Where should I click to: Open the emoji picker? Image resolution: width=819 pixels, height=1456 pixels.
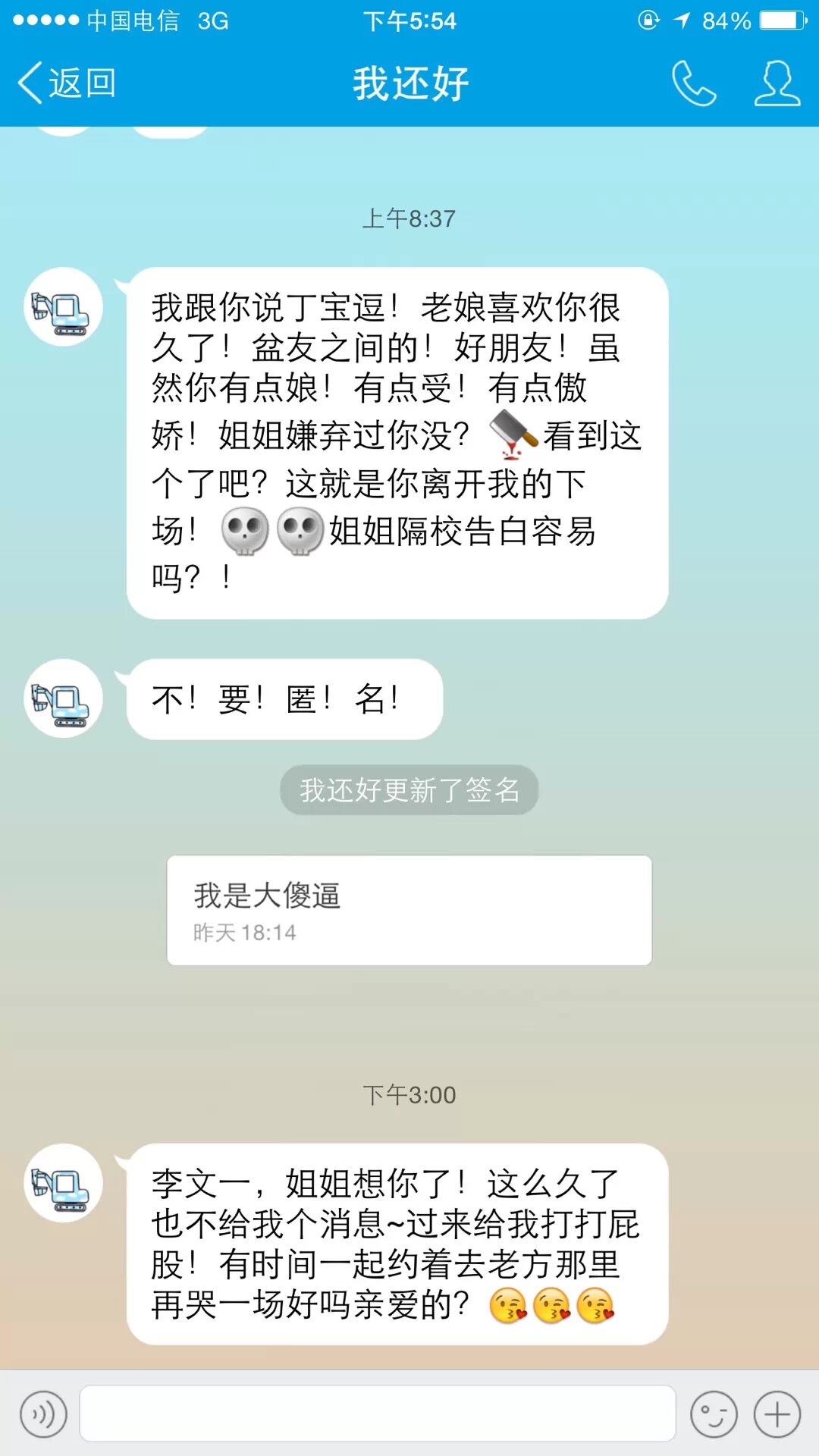714,1414
